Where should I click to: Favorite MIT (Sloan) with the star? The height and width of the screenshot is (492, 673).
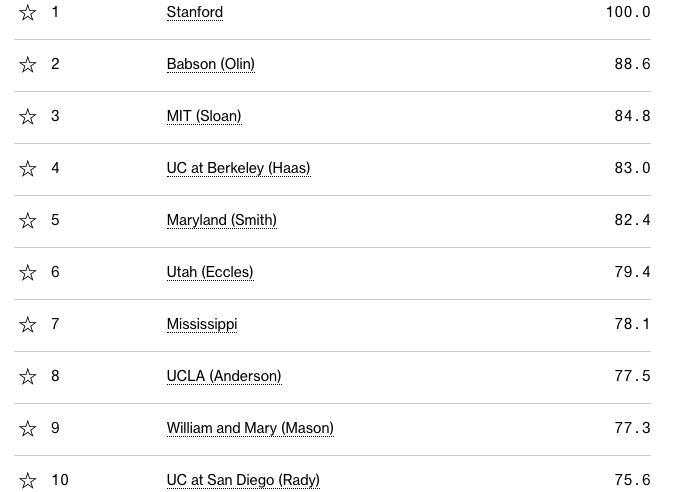click(28, 116)
